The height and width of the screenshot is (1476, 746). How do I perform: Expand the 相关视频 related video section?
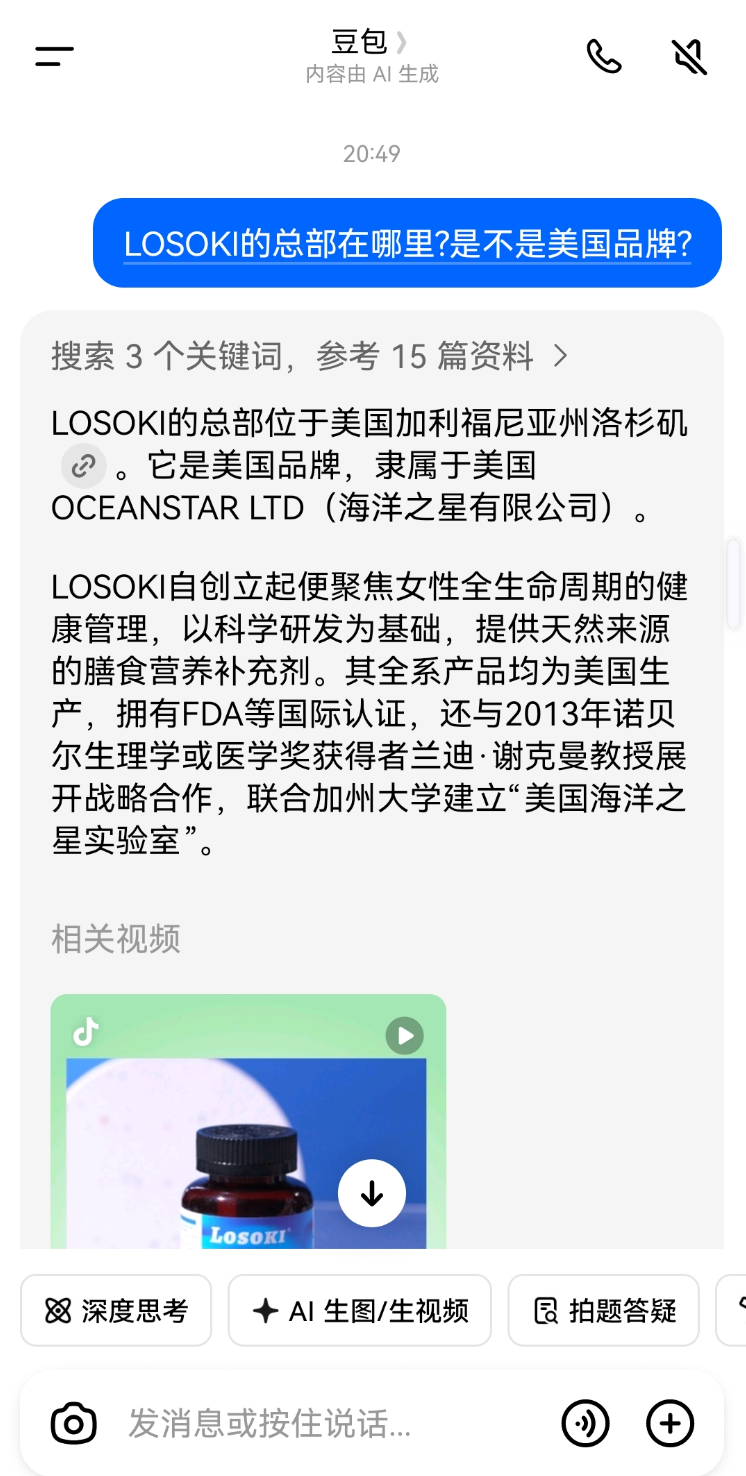115,939
